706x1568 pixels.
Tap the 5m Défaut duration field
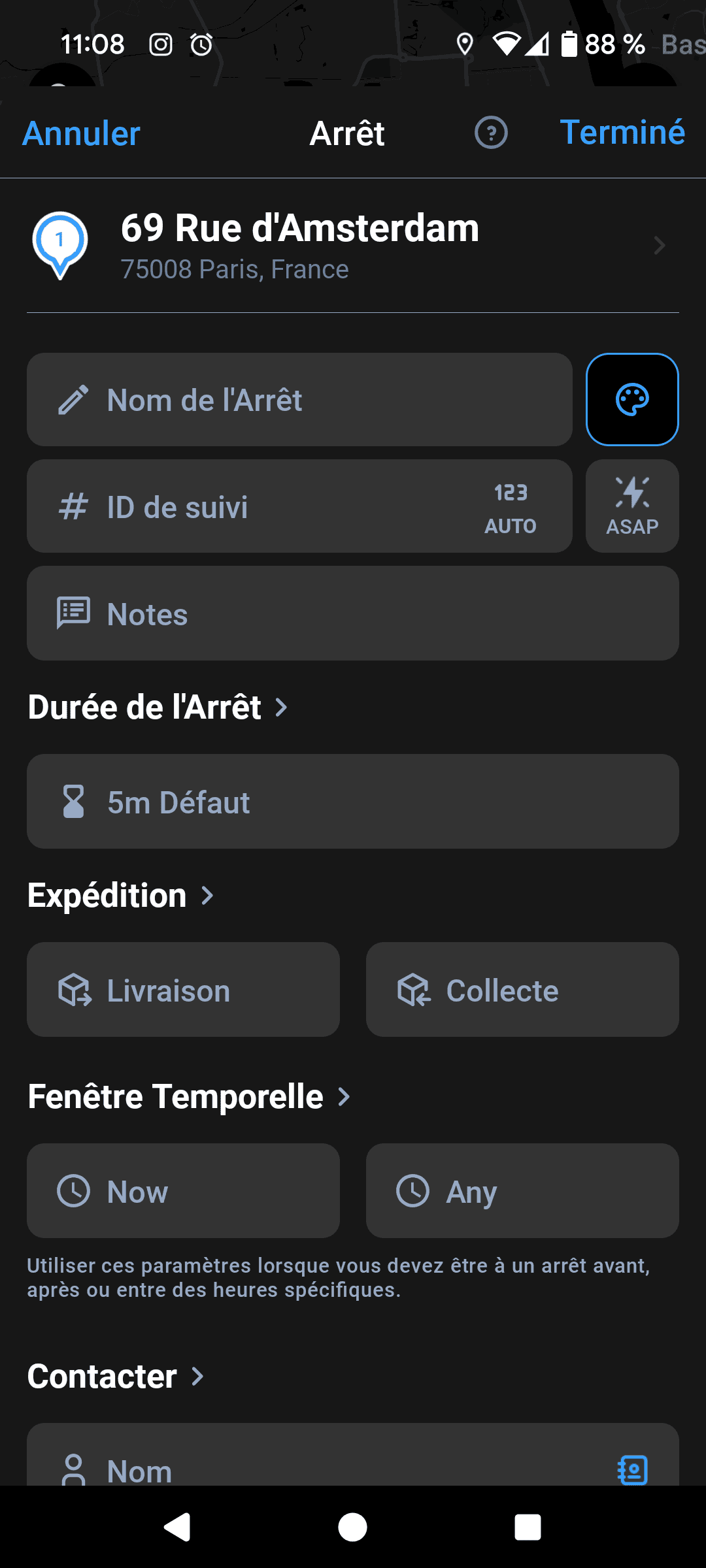353,802
